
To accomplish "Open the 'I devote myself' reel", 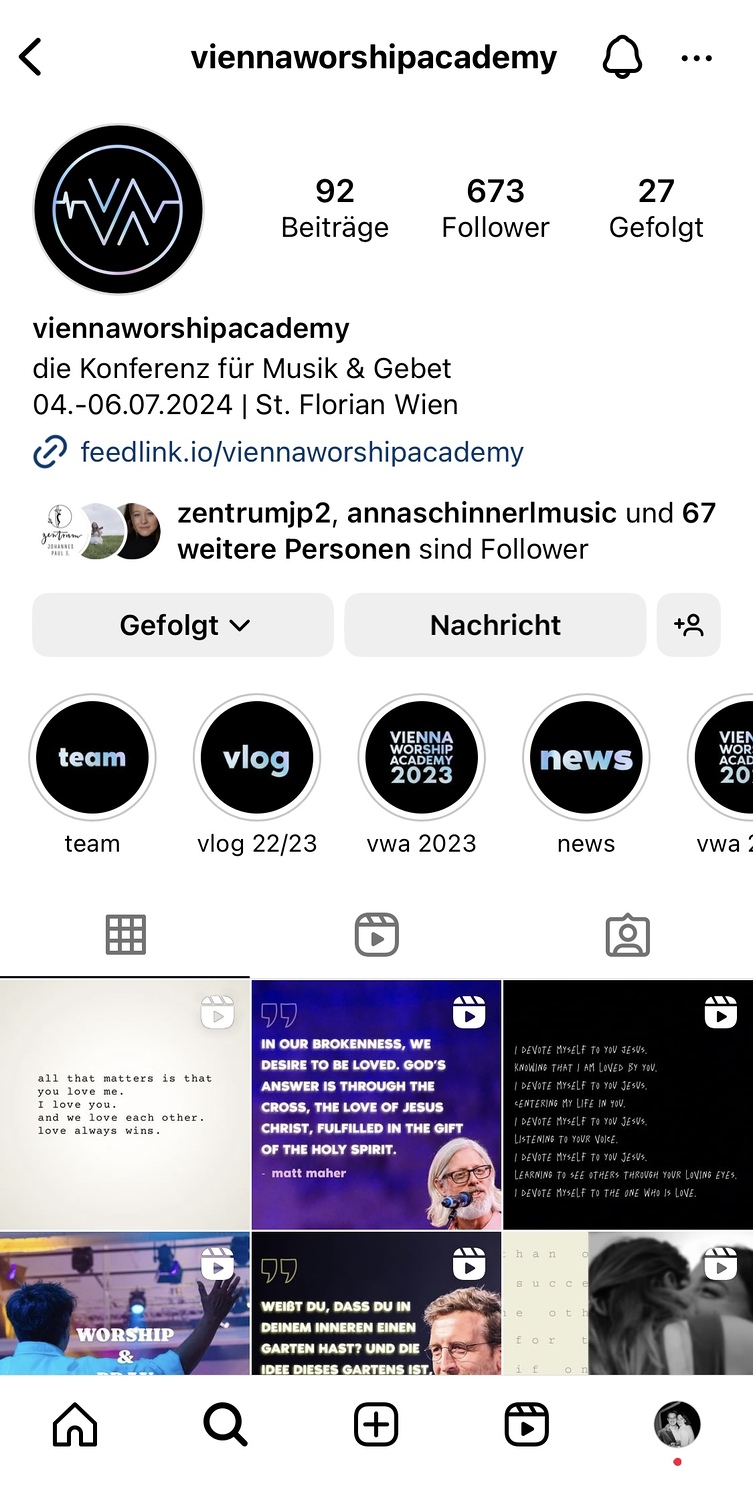I will point(628,1105).
